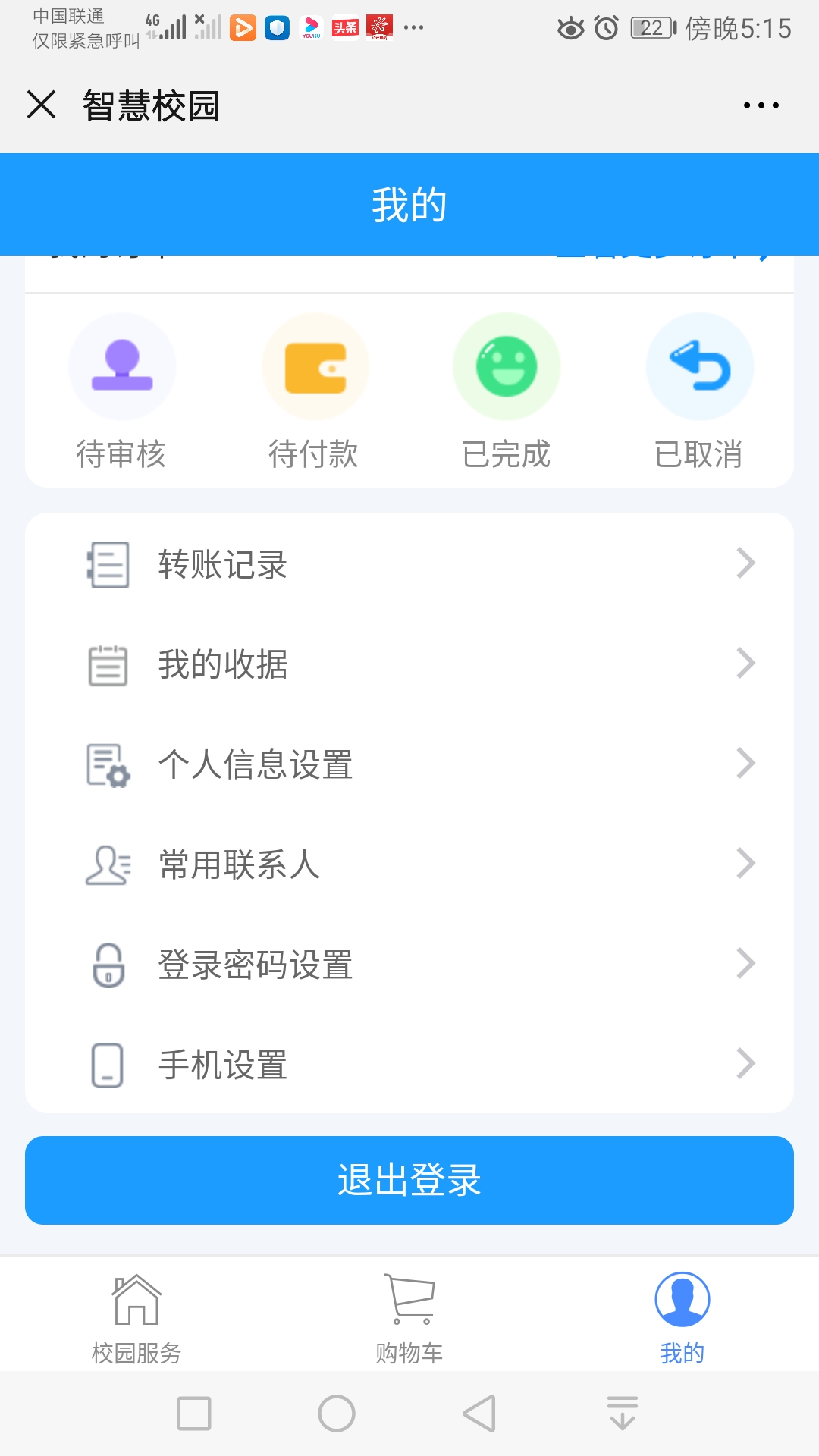The height and width of the screenshot is (1456, 819).
Task: Open the three-dot overflow menu
Action: click(x=761, y=105)
